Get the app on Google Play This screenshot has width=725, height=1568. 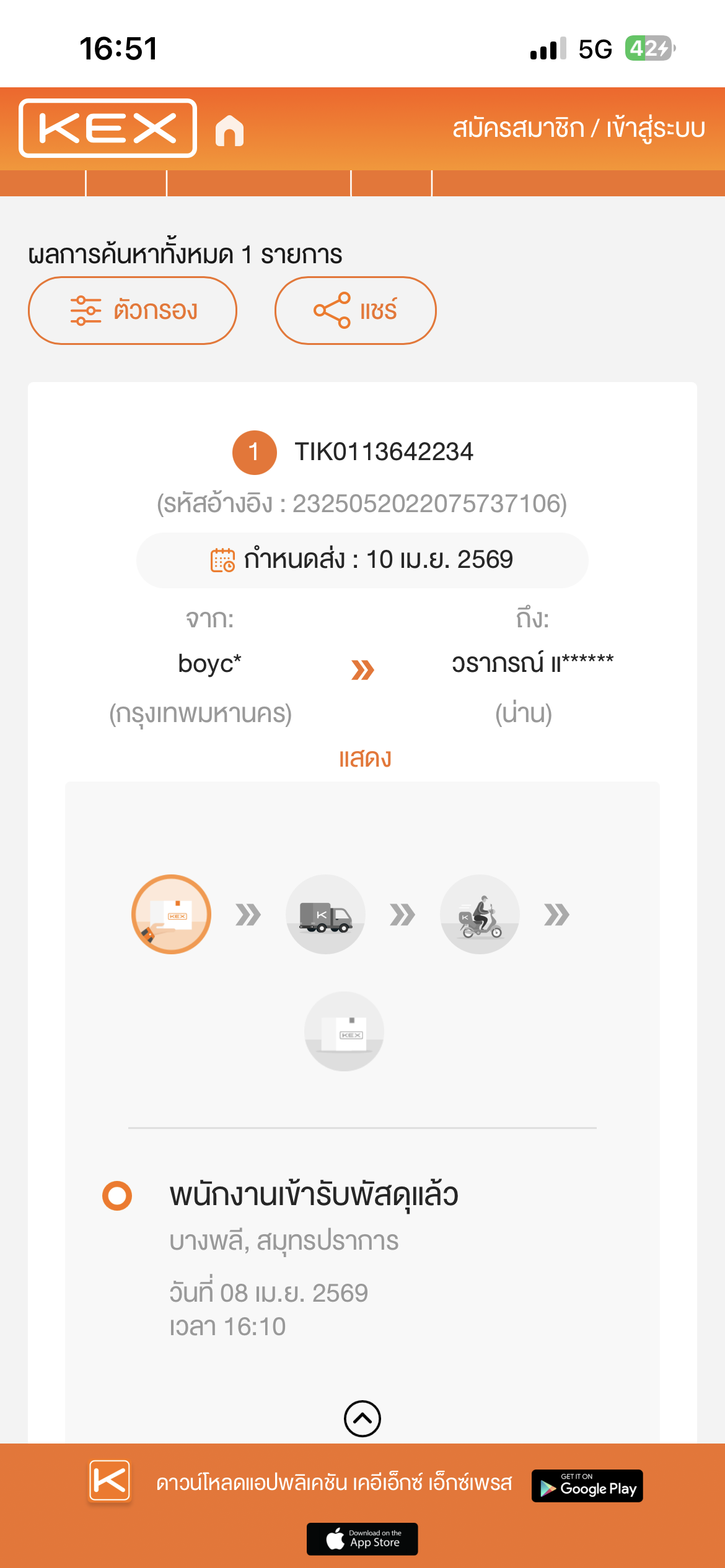tap(587, 1486)
